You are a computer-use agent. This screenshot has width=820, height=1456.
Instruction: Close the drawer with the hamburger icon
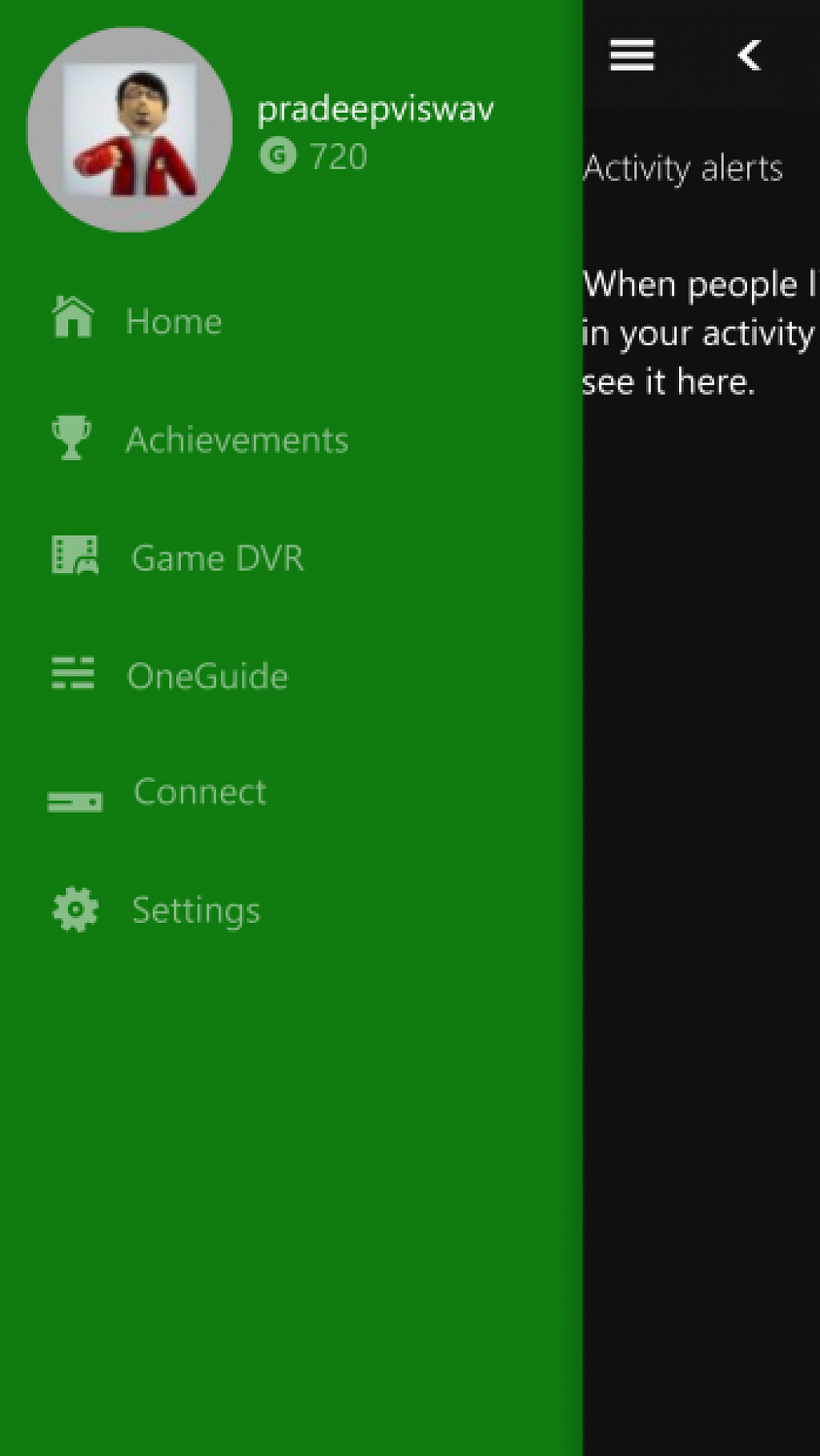coord(632,55)
